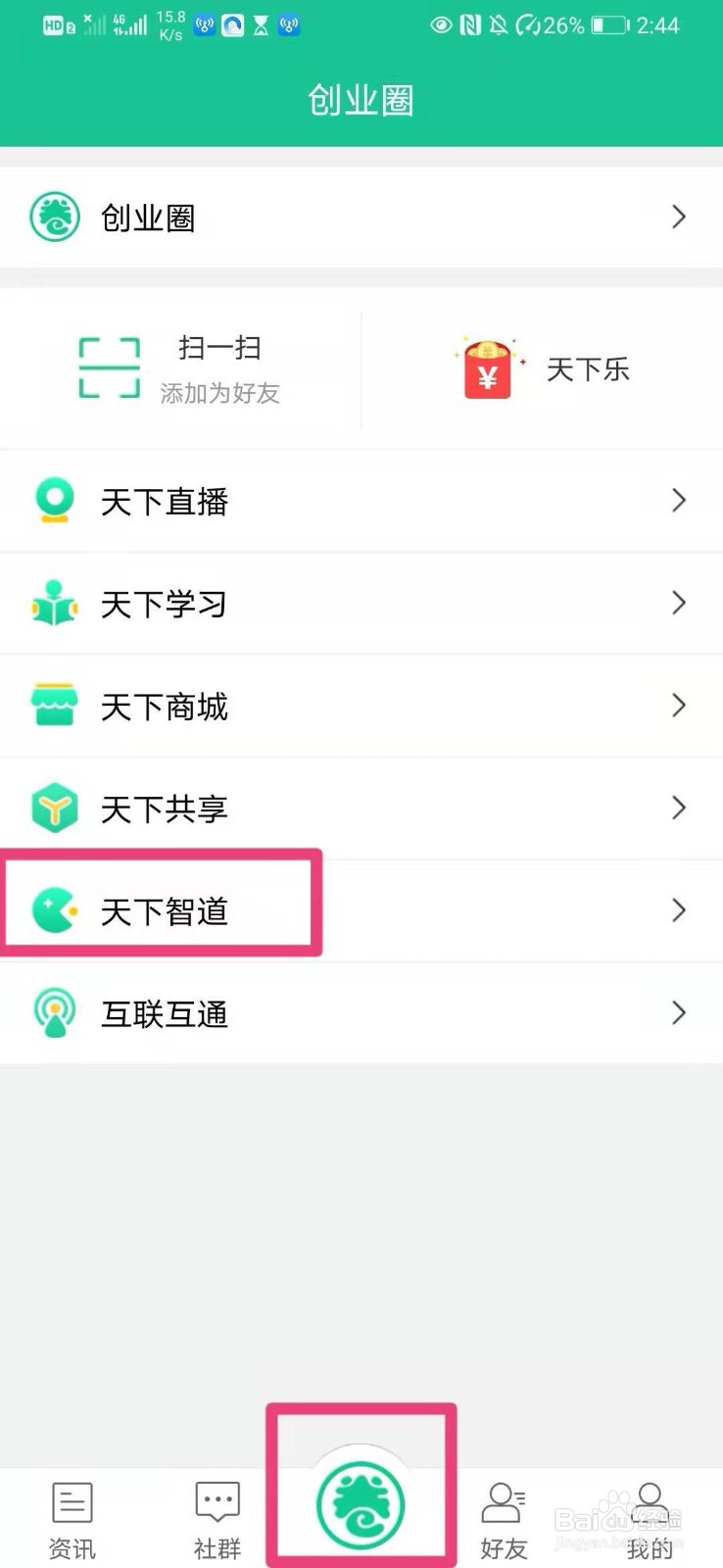Image resolution: width=723 pixels, height=1568 pixels.
Task: Open the 我的 profile tab
Action: coord(650,1517)
